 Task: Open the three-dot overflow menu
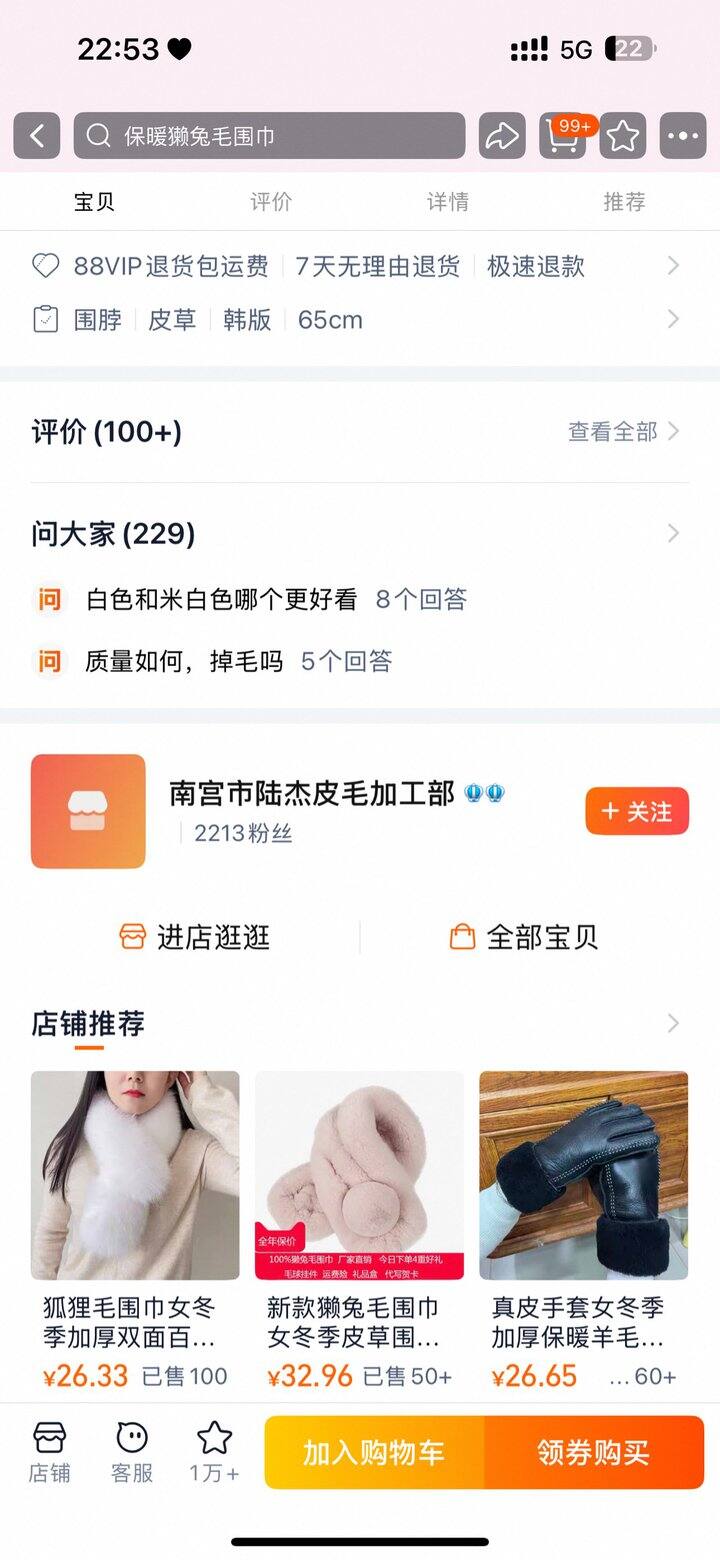pyautogui.click(x=684, y=136)
